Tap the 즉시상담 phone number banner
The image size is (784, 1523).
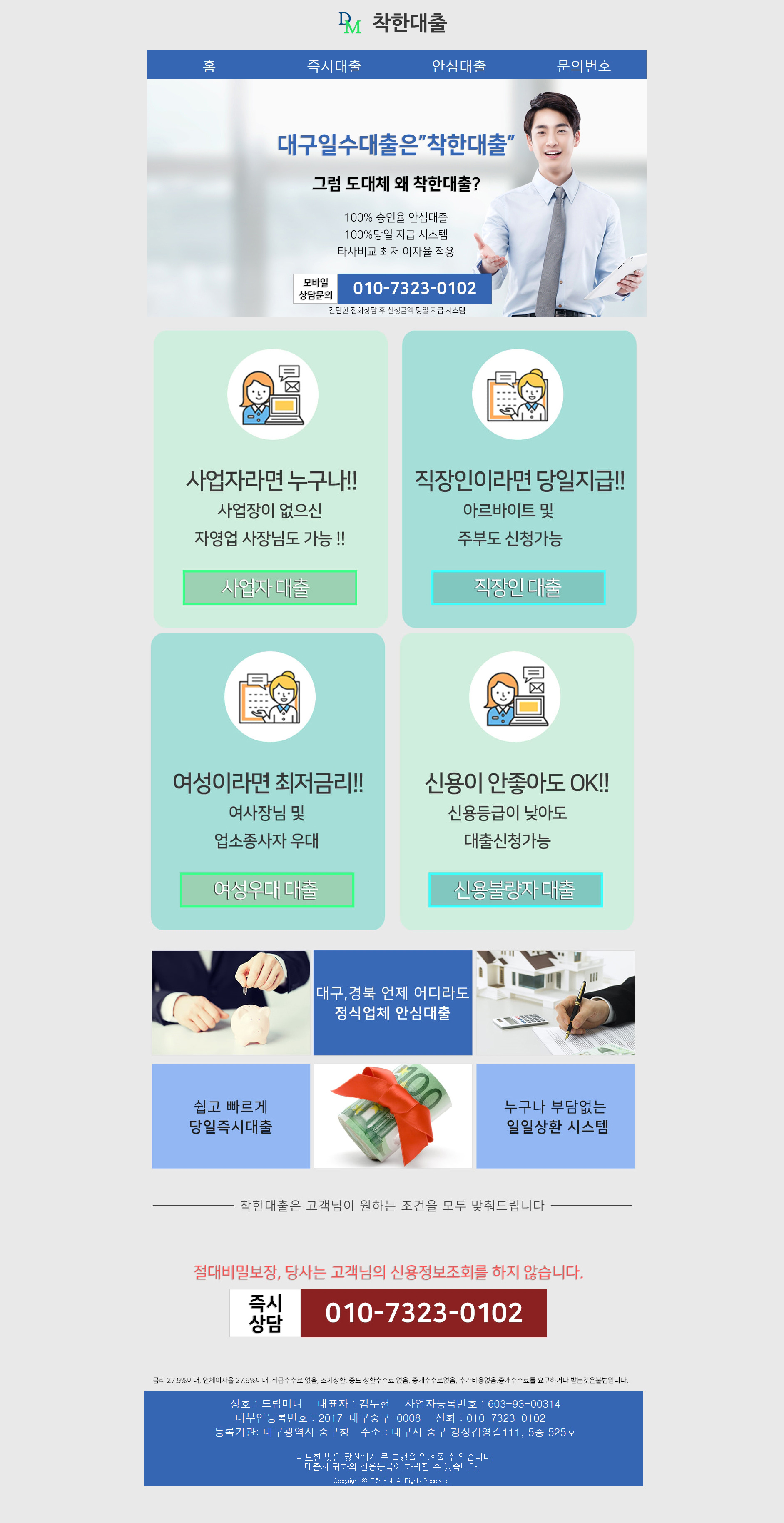coord(423,1313)
